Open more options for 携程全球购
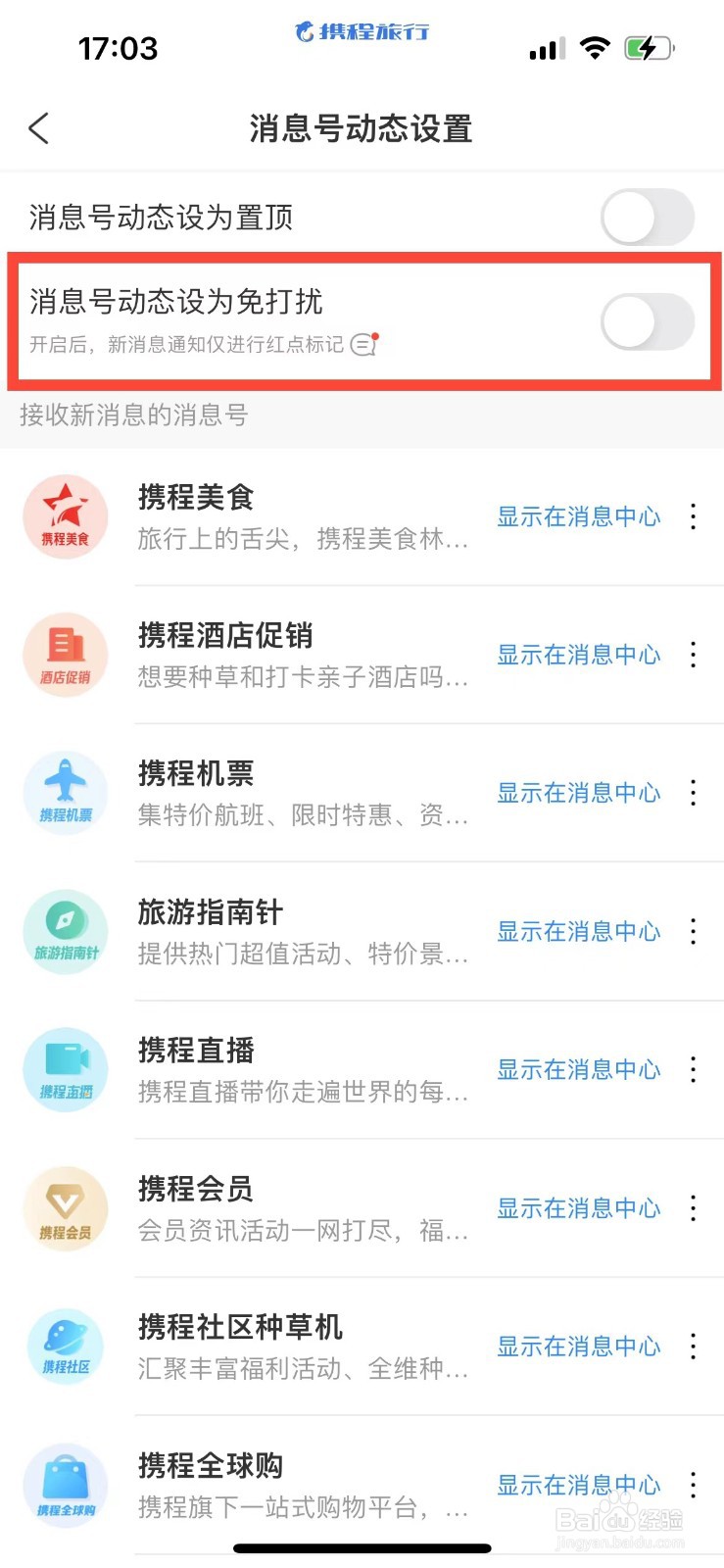The height and width of the screenshot is (1568, 724). (x=694, y=1484)
